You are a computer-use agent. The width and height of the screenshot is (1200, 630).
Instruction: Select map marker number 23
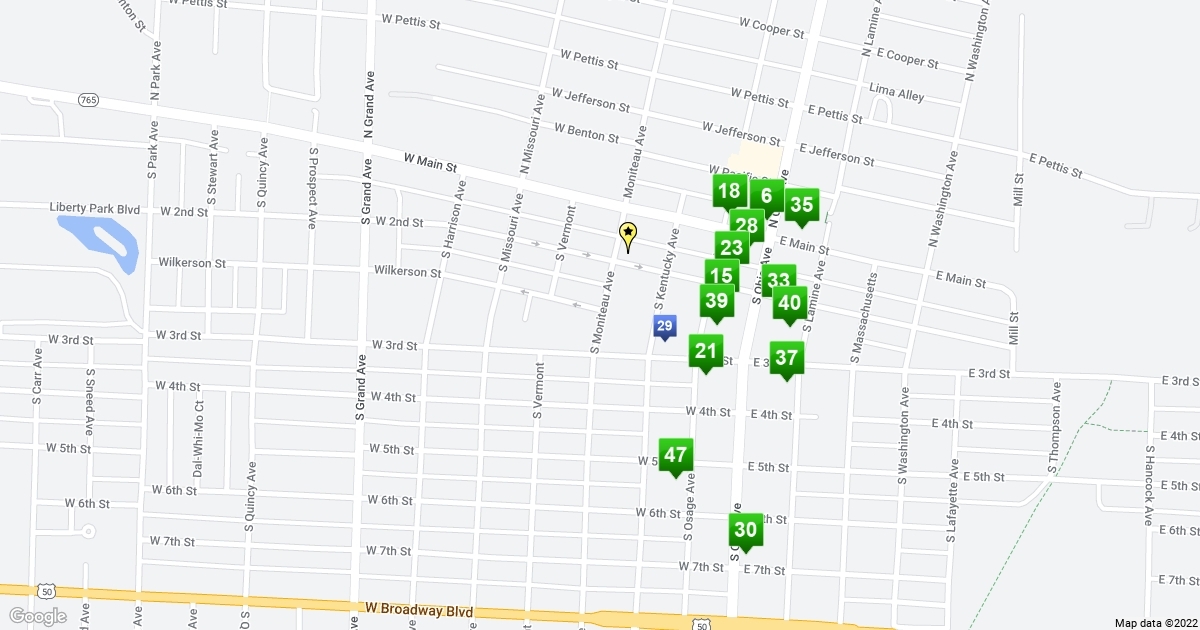click(731, 248)
